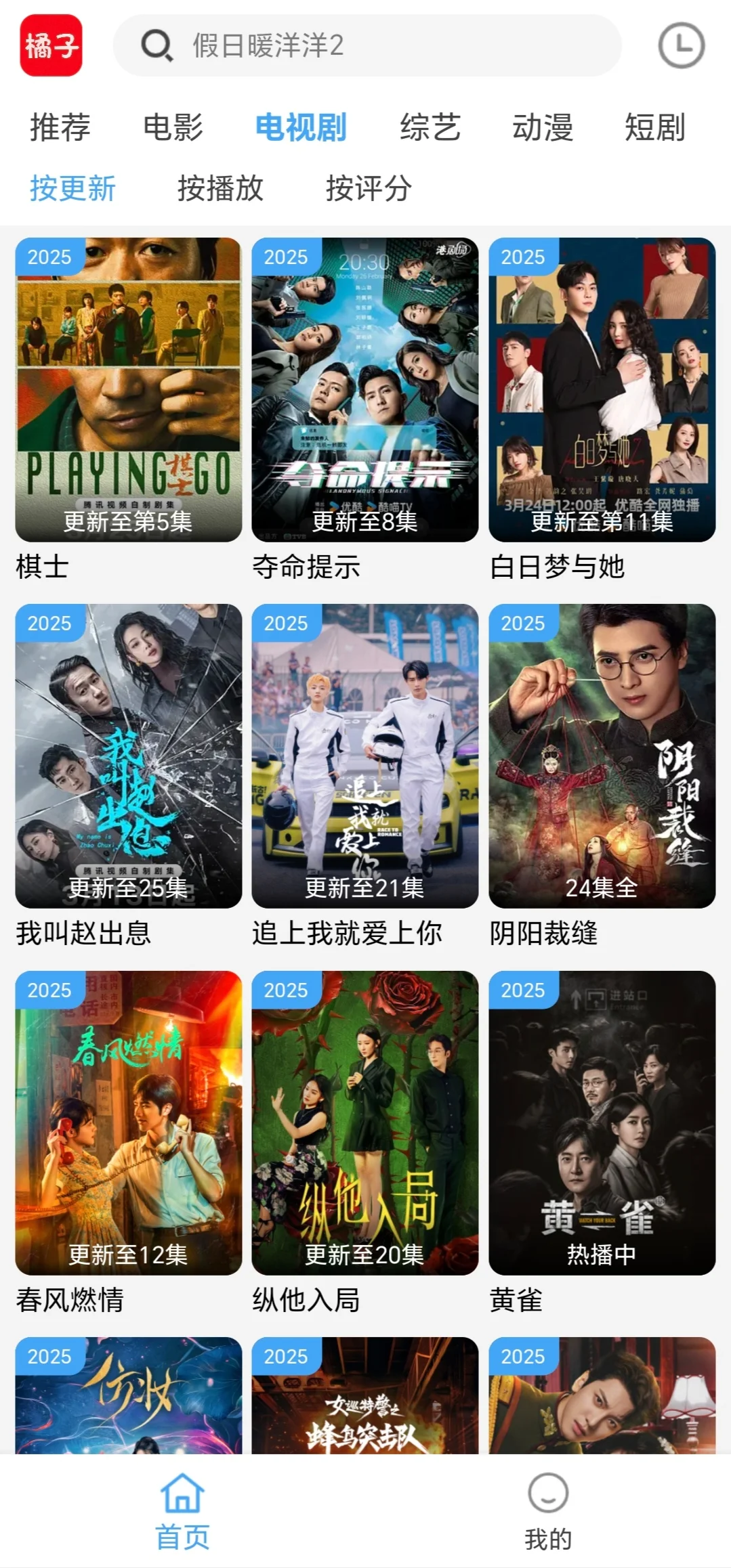Tap the 首页 bottom navigation item

[x=182, y=1511]
